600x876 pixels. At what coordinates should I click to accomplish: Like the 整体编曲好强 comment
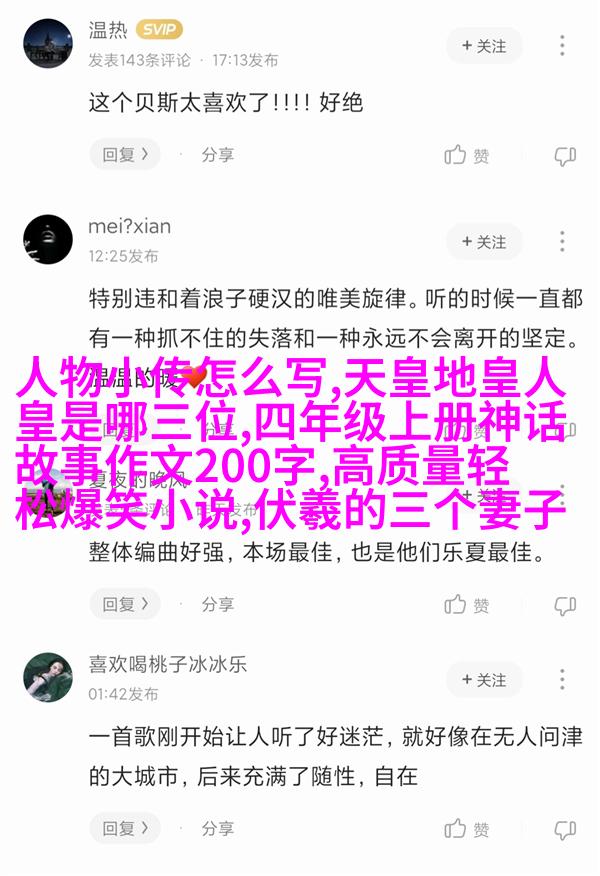(x=467, y=604)
